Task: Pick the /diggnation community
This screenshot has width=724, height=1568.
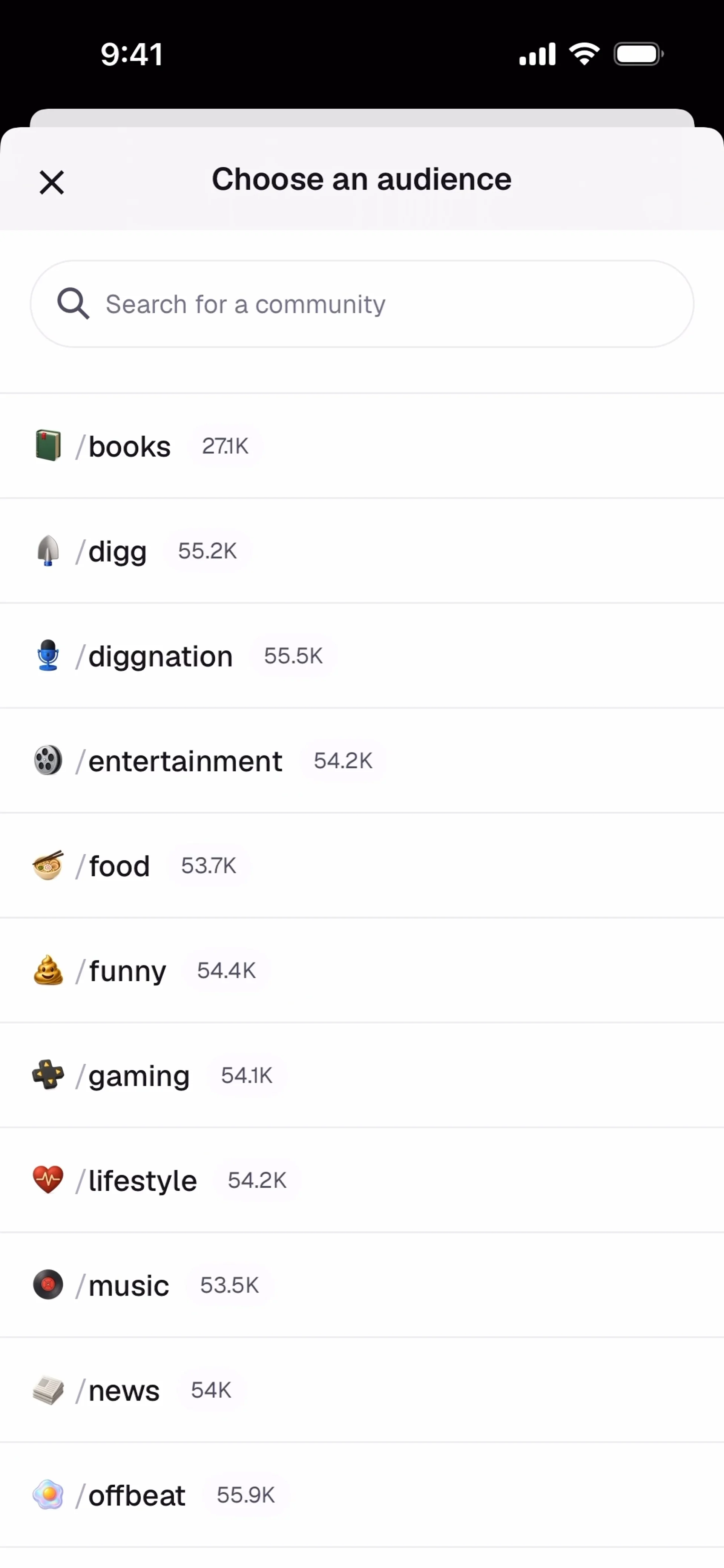Action: click(x=160, y=656)
